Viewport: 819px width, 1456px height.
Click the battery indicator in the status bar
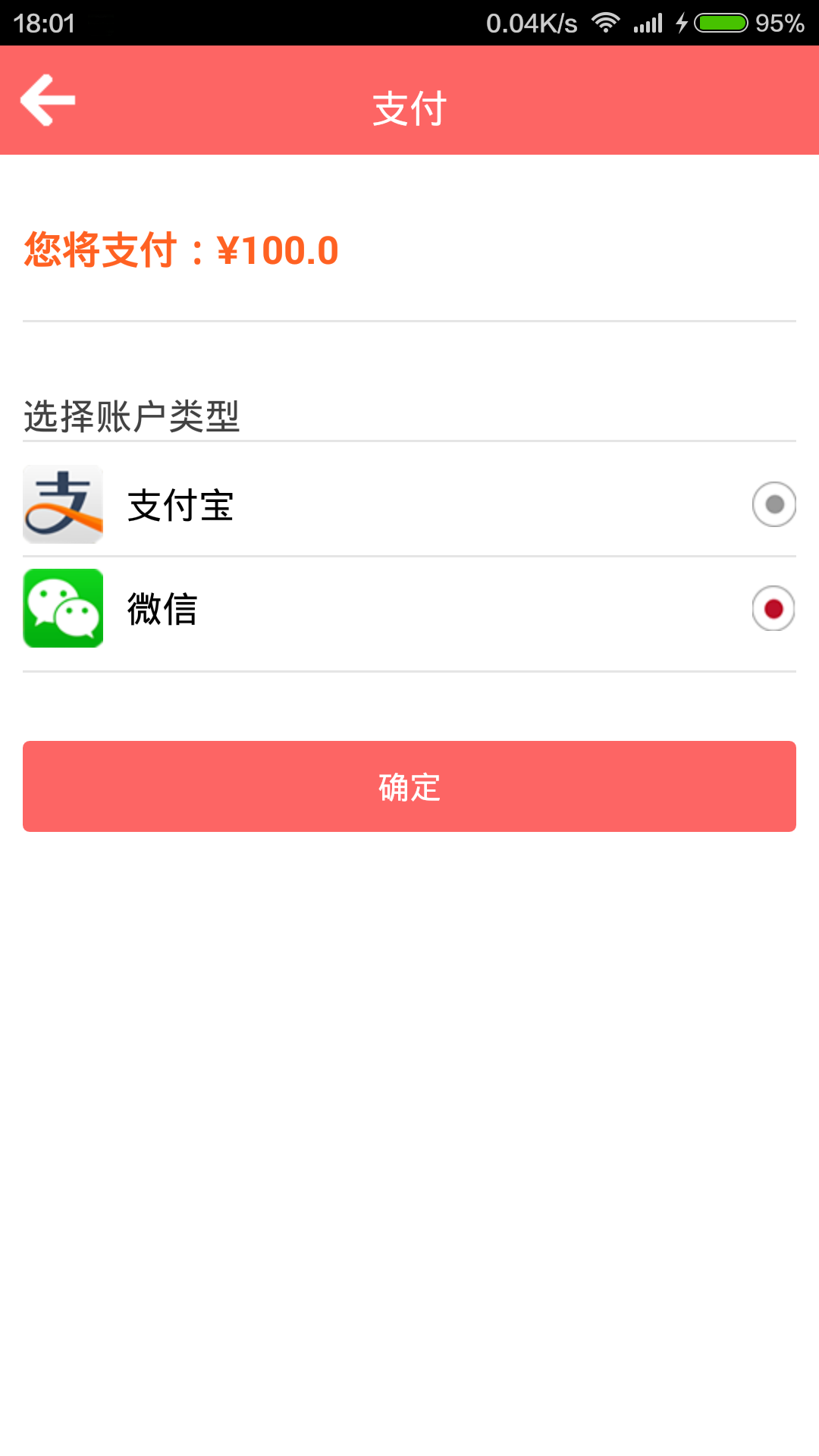[721, 23]
